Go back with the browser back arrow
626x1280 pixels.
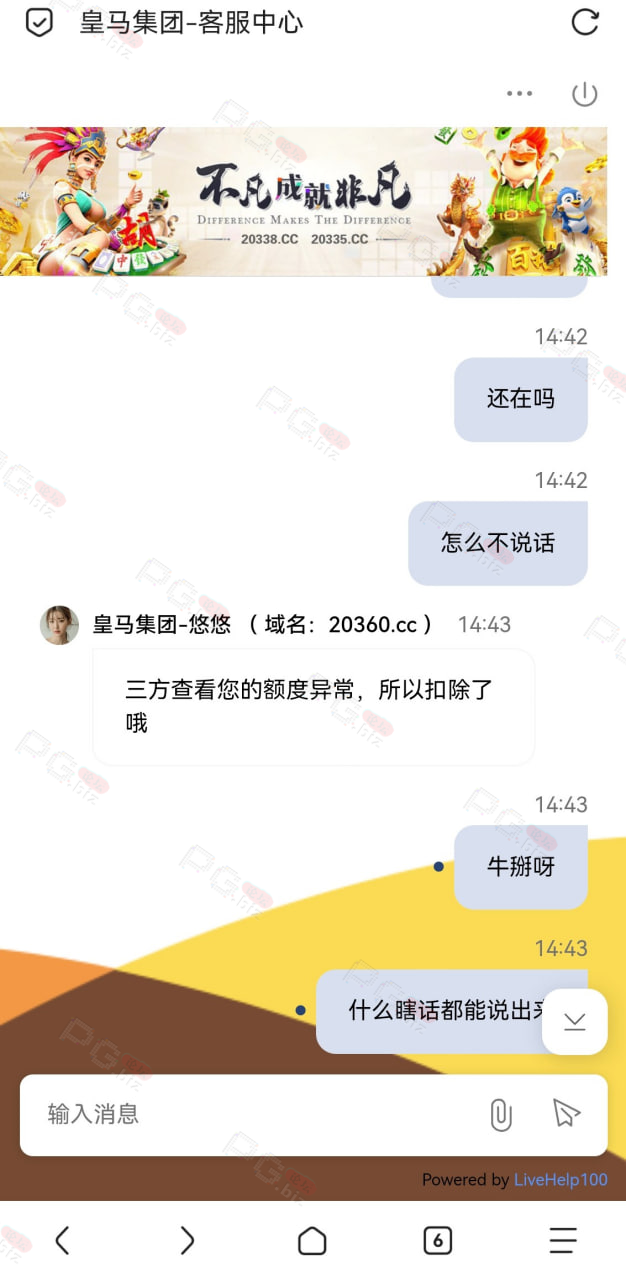pyautogui.click(x=62, y=1241)
